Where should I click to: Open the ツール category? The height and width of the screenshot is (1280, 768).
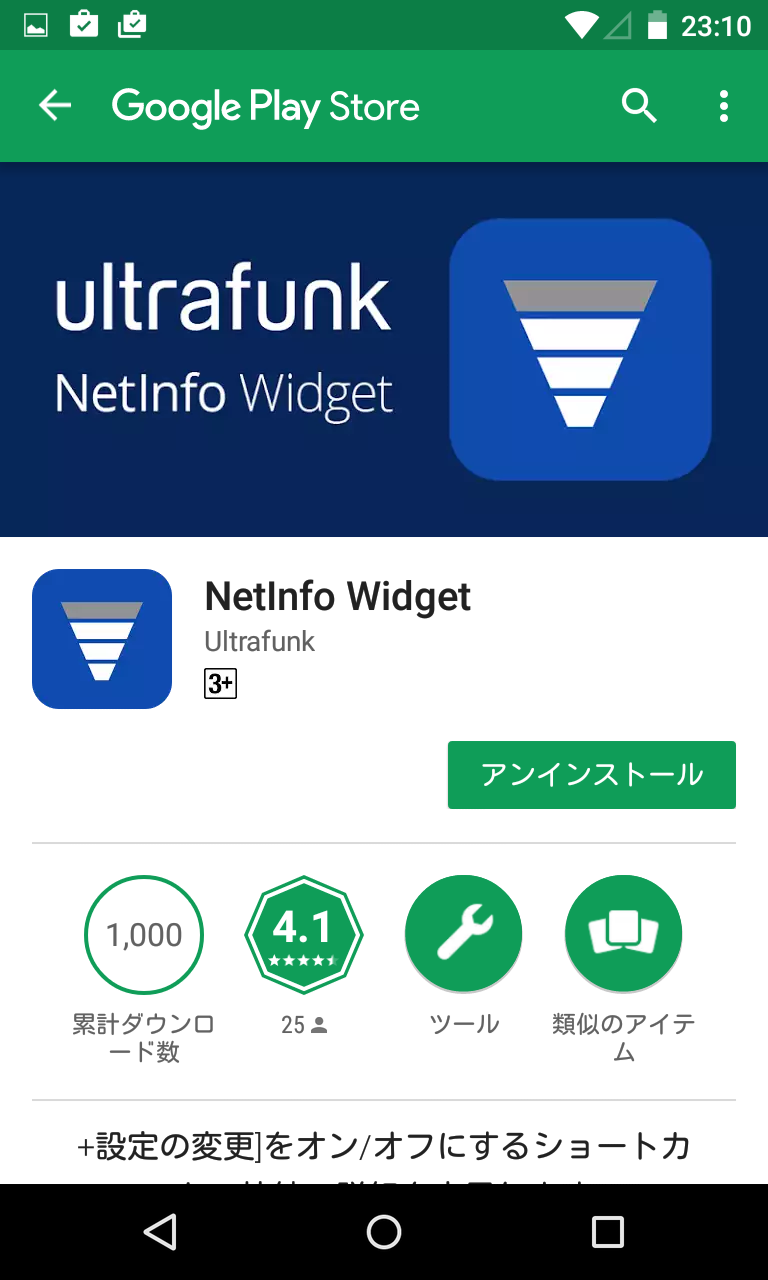click(463, 935)
